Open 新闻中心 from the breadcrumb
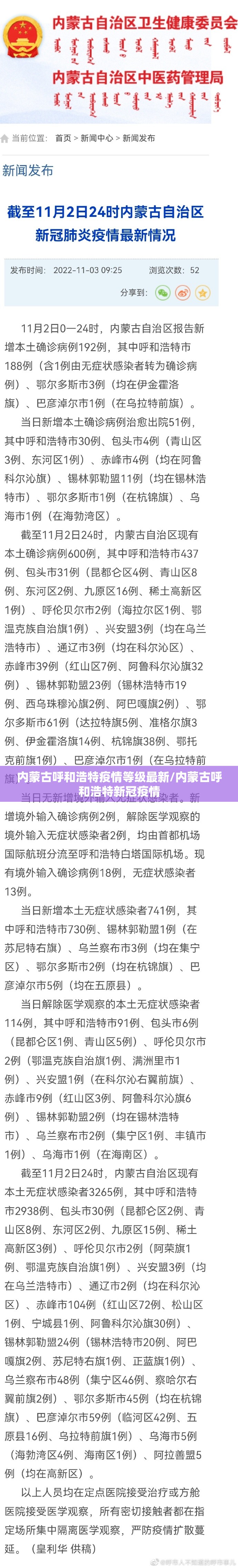Image resolution: width=238 pixels, height=1568 pixels. tap(97, 138)
